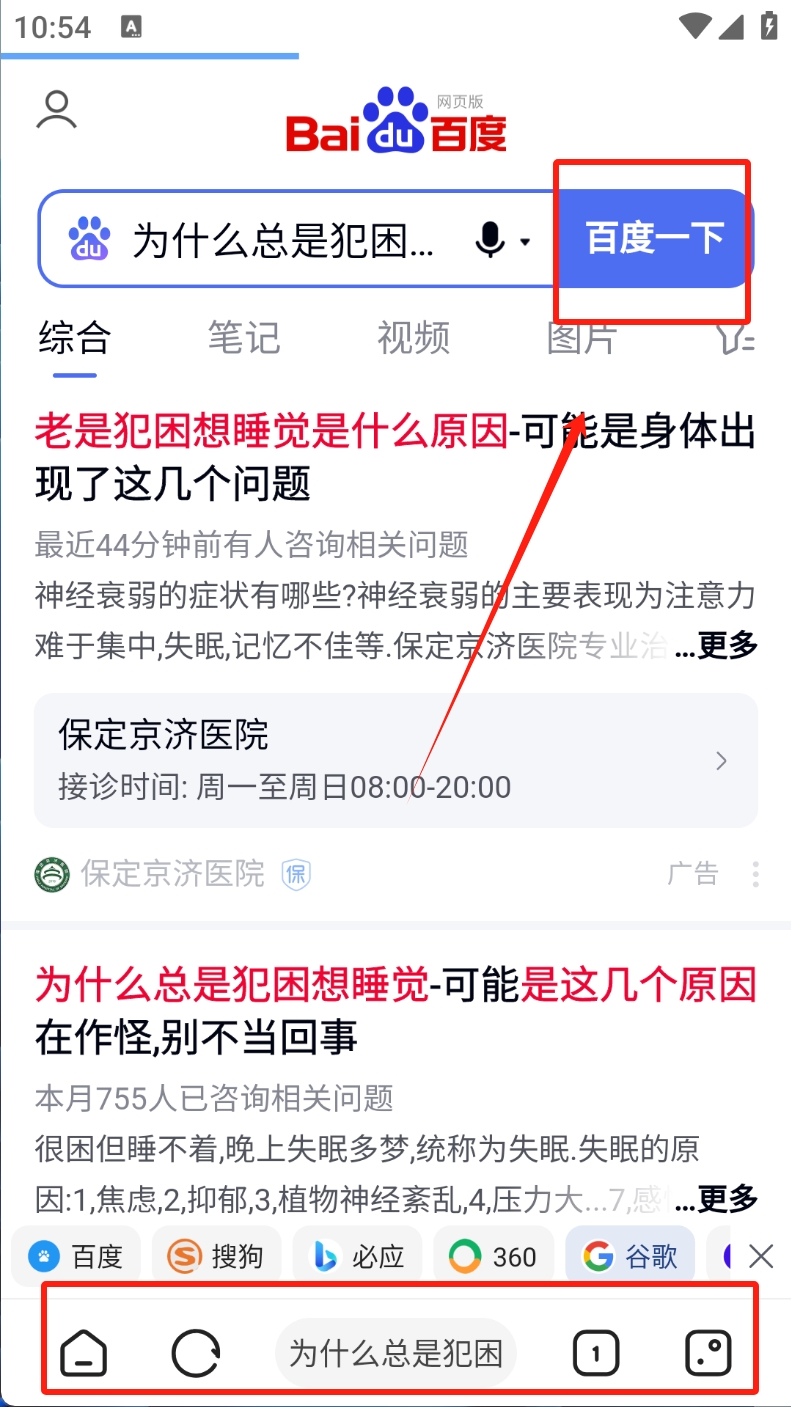Open the search filter icon
This screenshot has height=1407, width=791.
(735, 340)
